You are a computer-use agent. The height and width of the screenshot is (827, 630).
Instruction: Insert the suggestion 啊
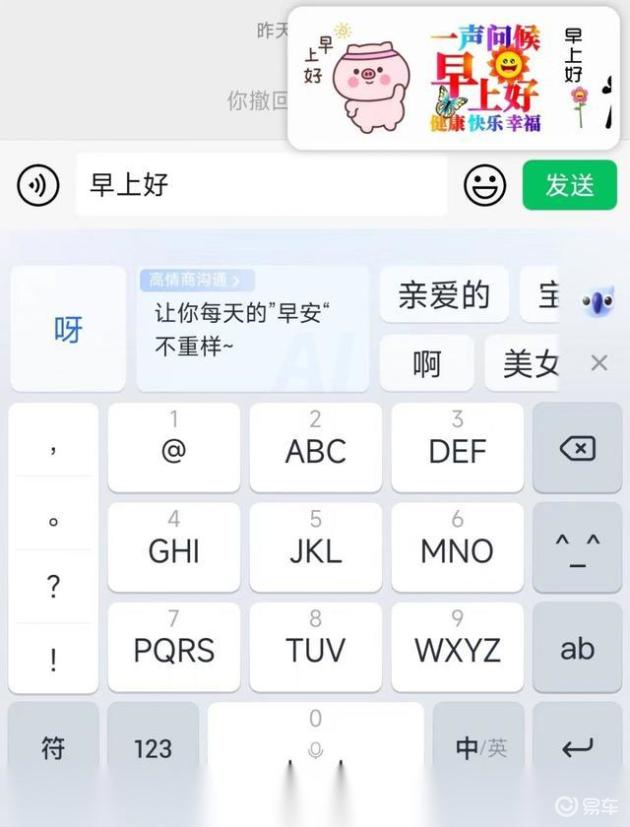point(427,364)
